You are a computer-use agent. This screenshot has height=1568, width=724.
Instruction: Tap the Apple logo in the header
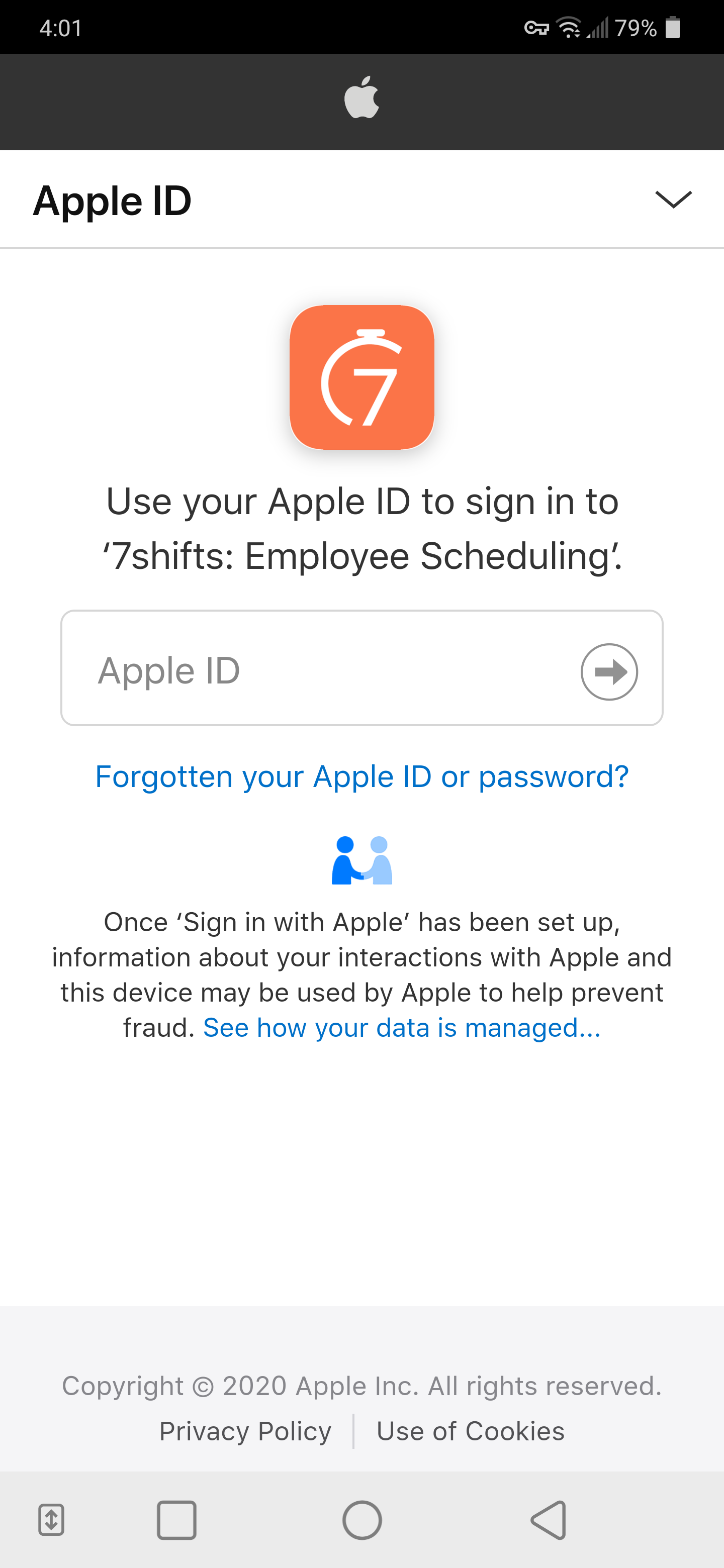click(361, 97)
